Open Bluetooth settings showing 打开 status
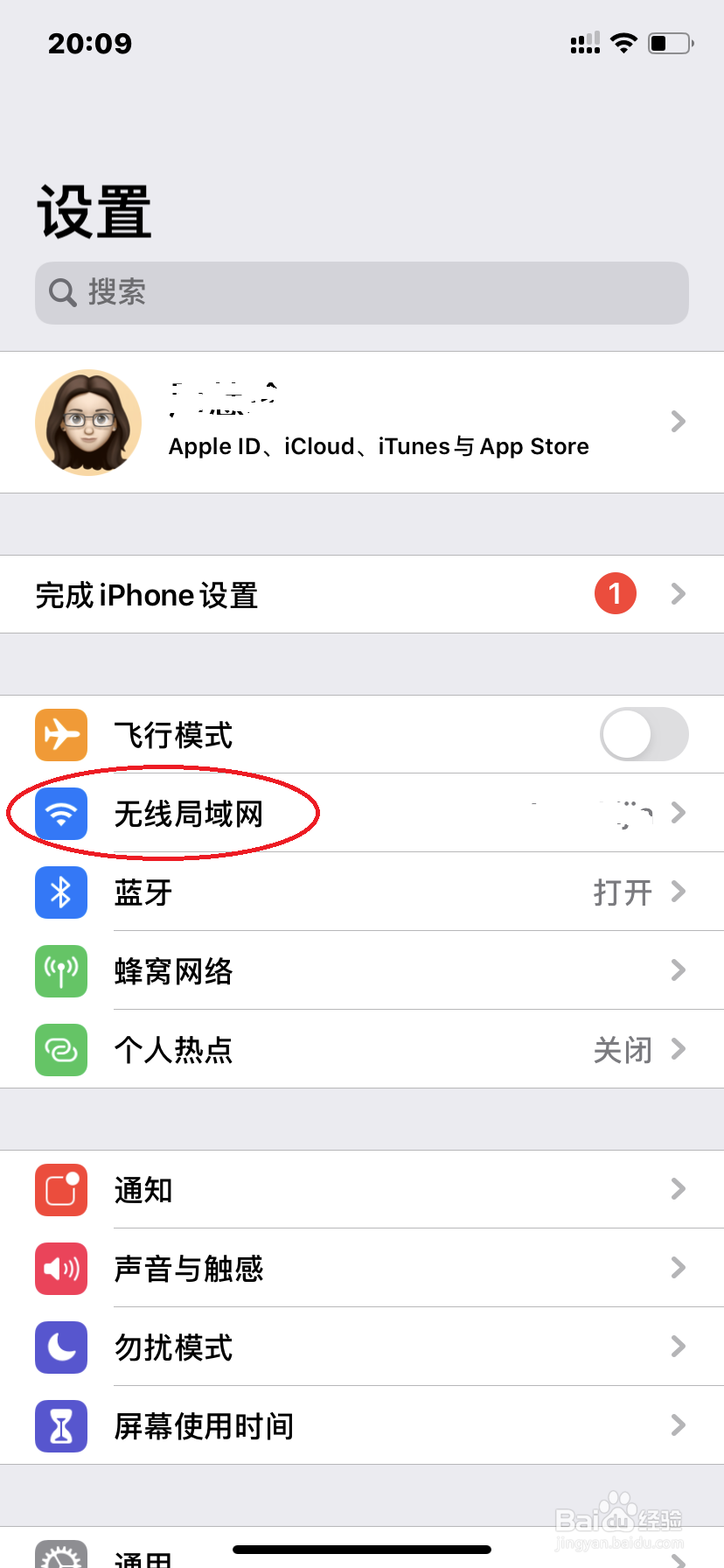 [x=350, y=892]
